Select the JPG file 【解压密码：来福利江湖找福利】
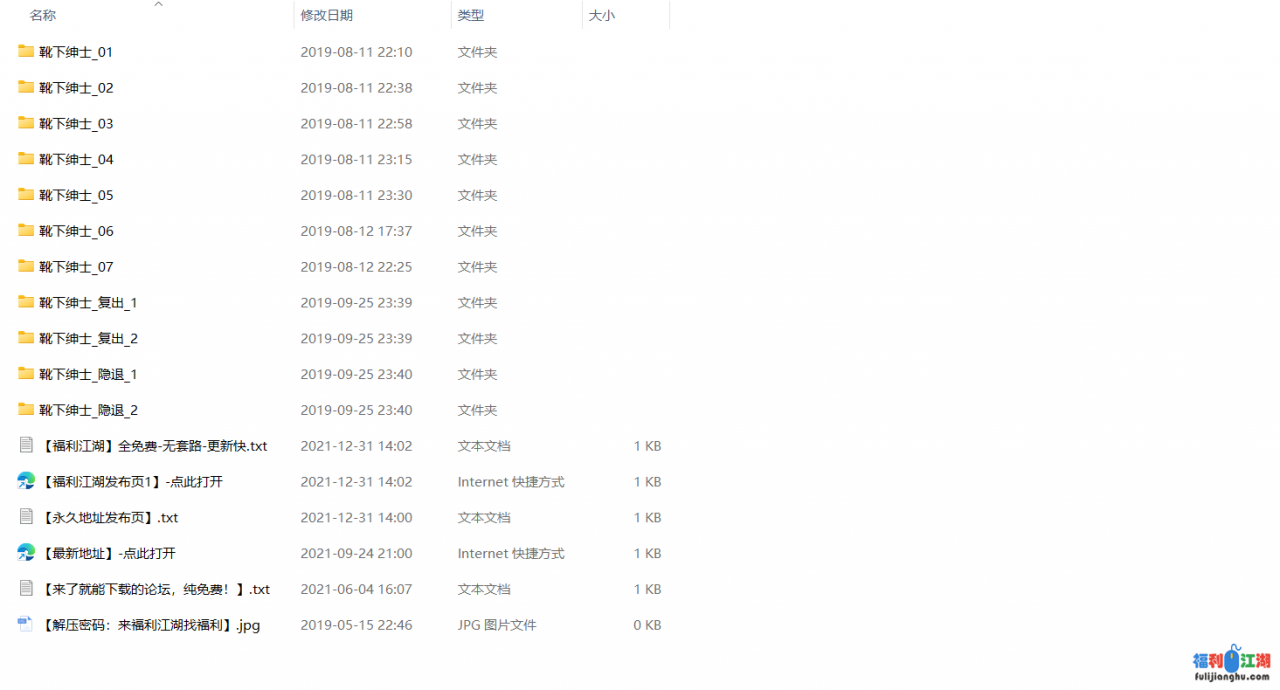Image resolution: width=1280 pixels, height=690 pixels. coord(150,626)
